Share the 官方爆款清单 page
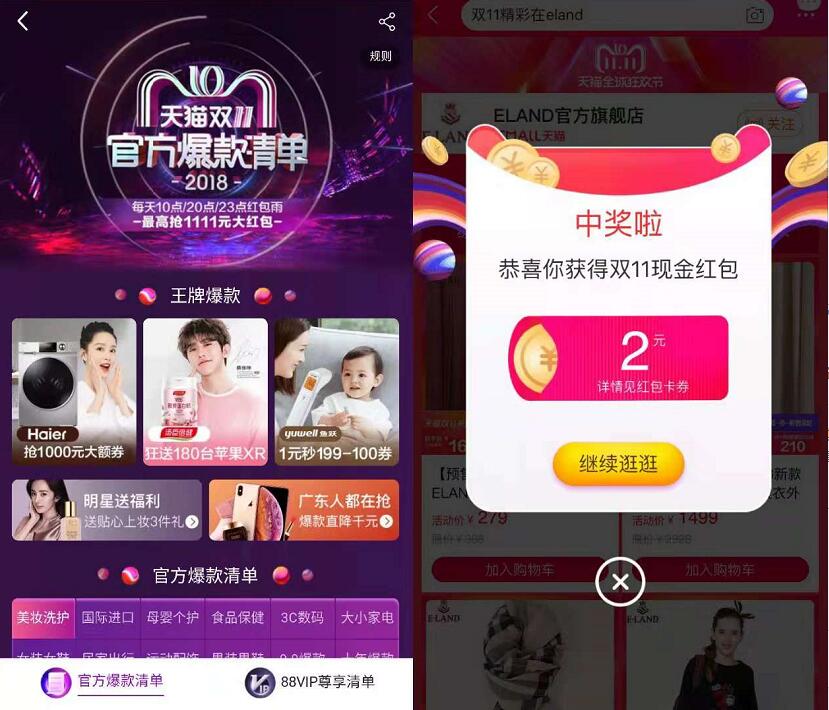Screen dimensions: 829x710 coord(387,21)
